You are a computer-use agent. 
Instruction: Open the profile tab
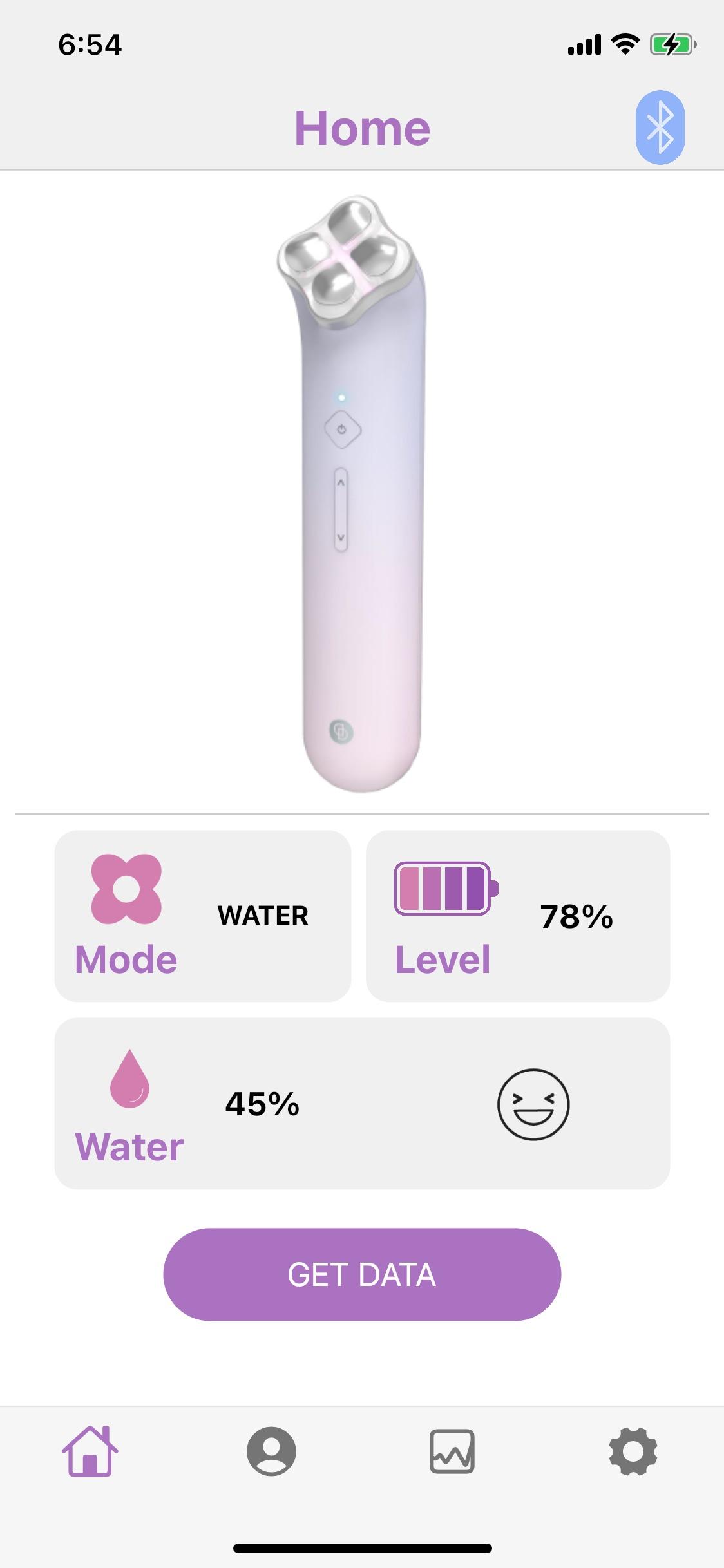[271, 1451]
